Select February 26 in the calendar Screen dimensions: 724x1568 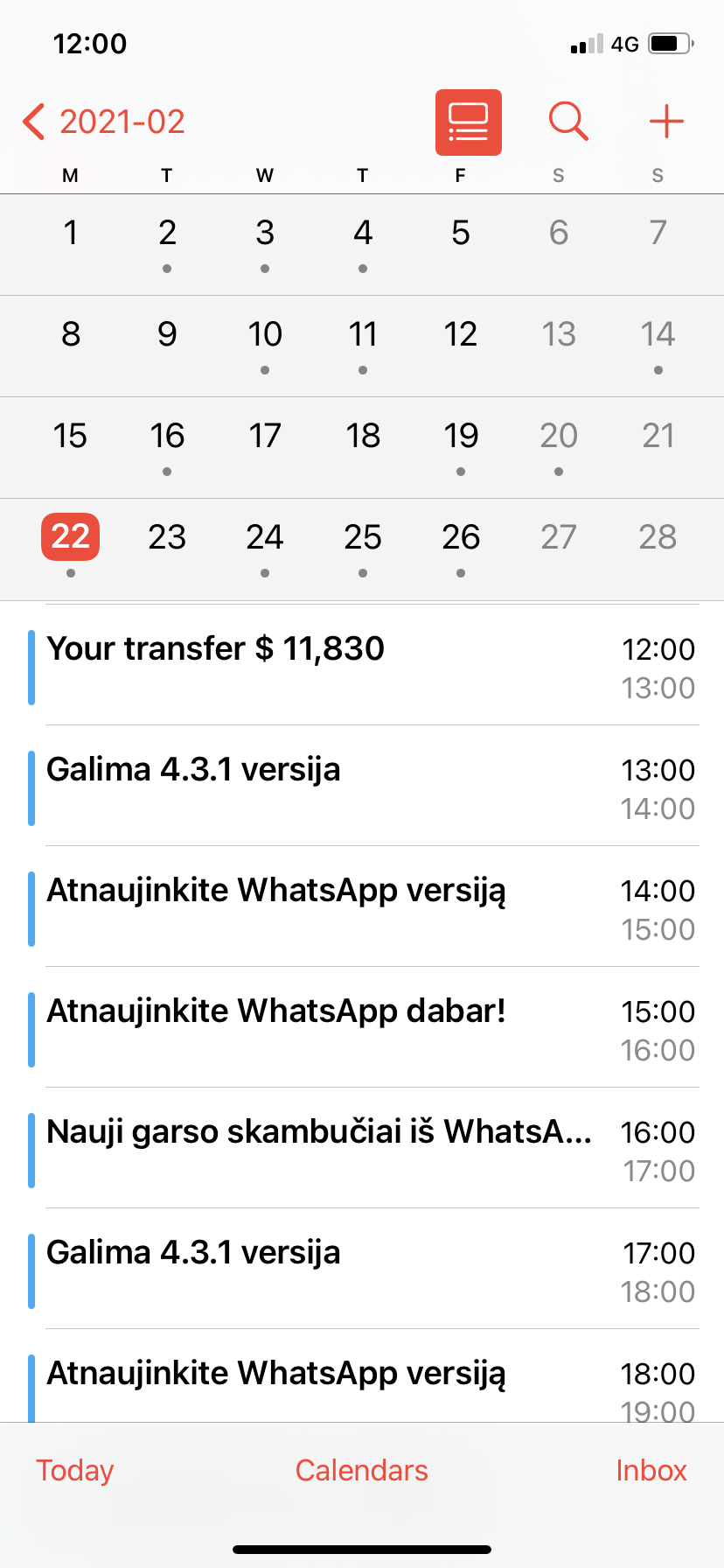tap(461, 538)
